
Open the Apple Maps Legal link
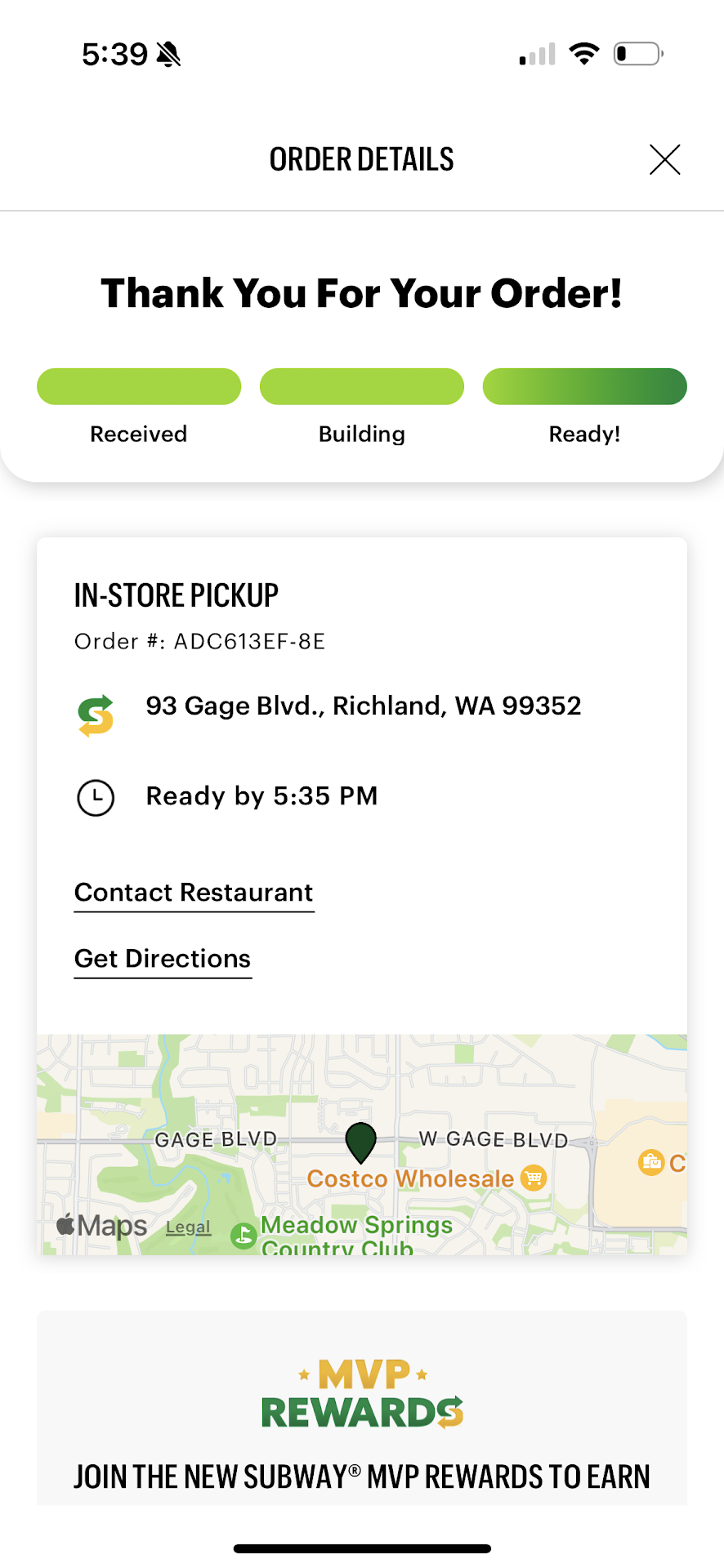click(x=188, y=1227)
